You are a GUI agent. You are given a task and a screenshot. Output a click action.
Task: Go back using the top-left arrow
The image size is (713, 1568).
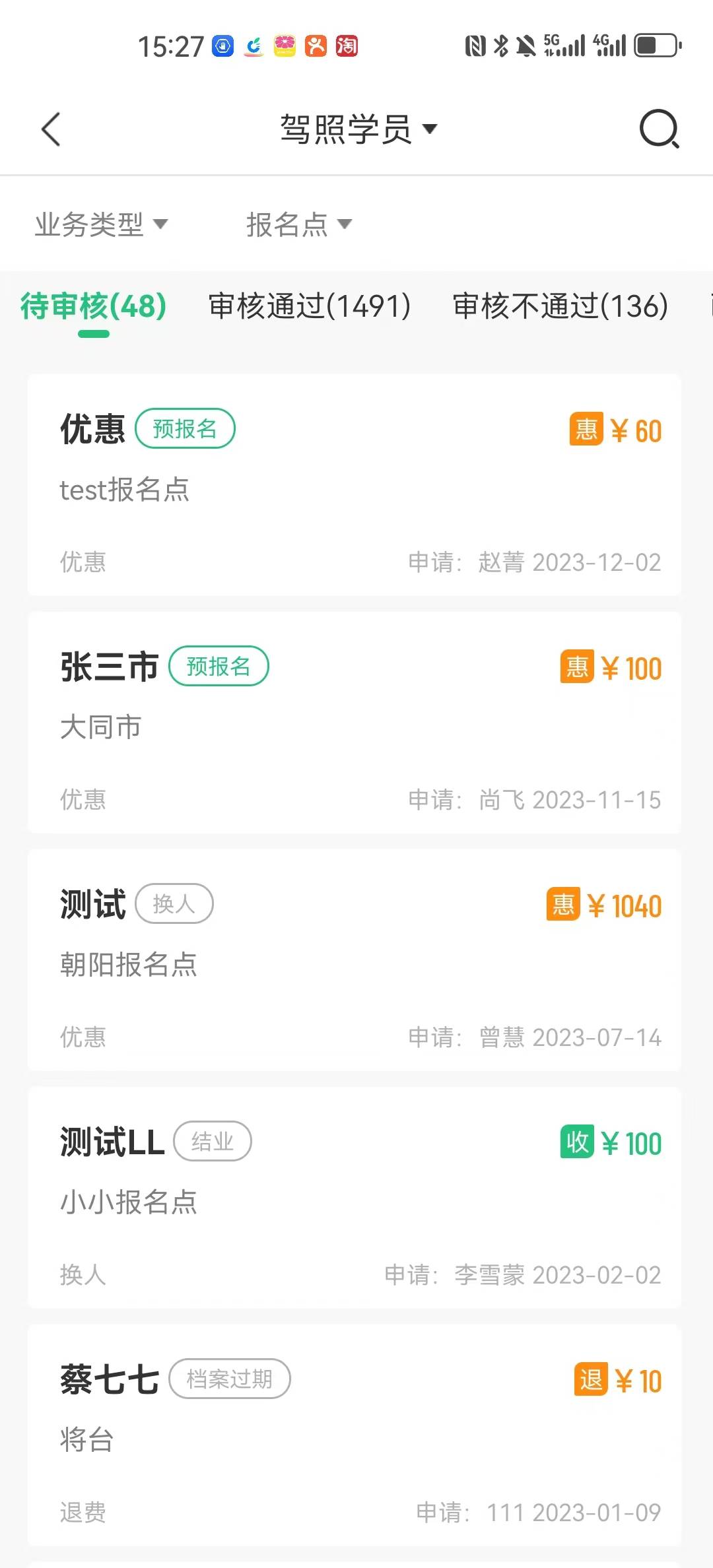point(51,129)
